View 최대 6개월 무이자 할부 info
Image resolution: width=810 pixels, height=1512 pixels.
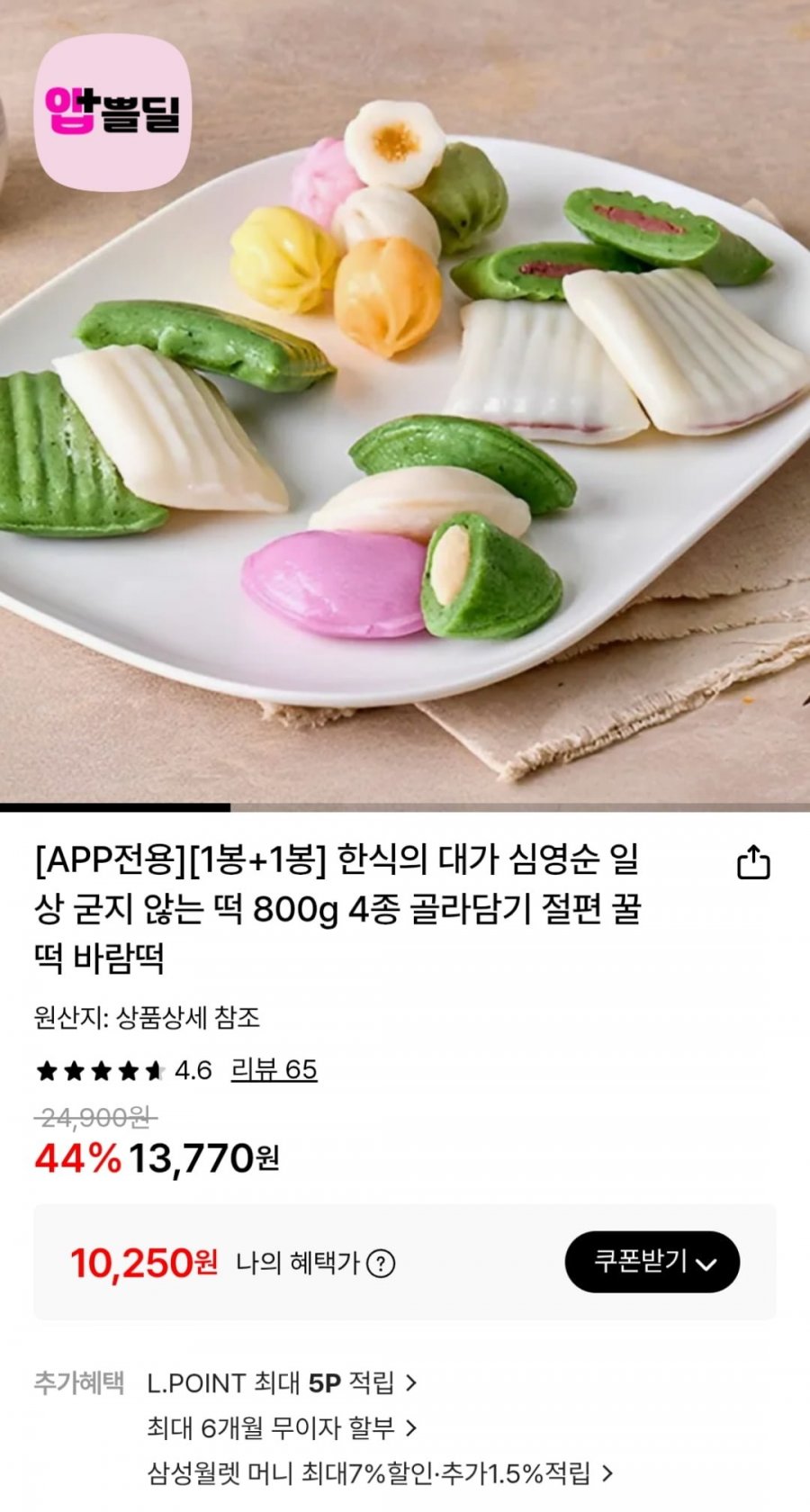282,1427
